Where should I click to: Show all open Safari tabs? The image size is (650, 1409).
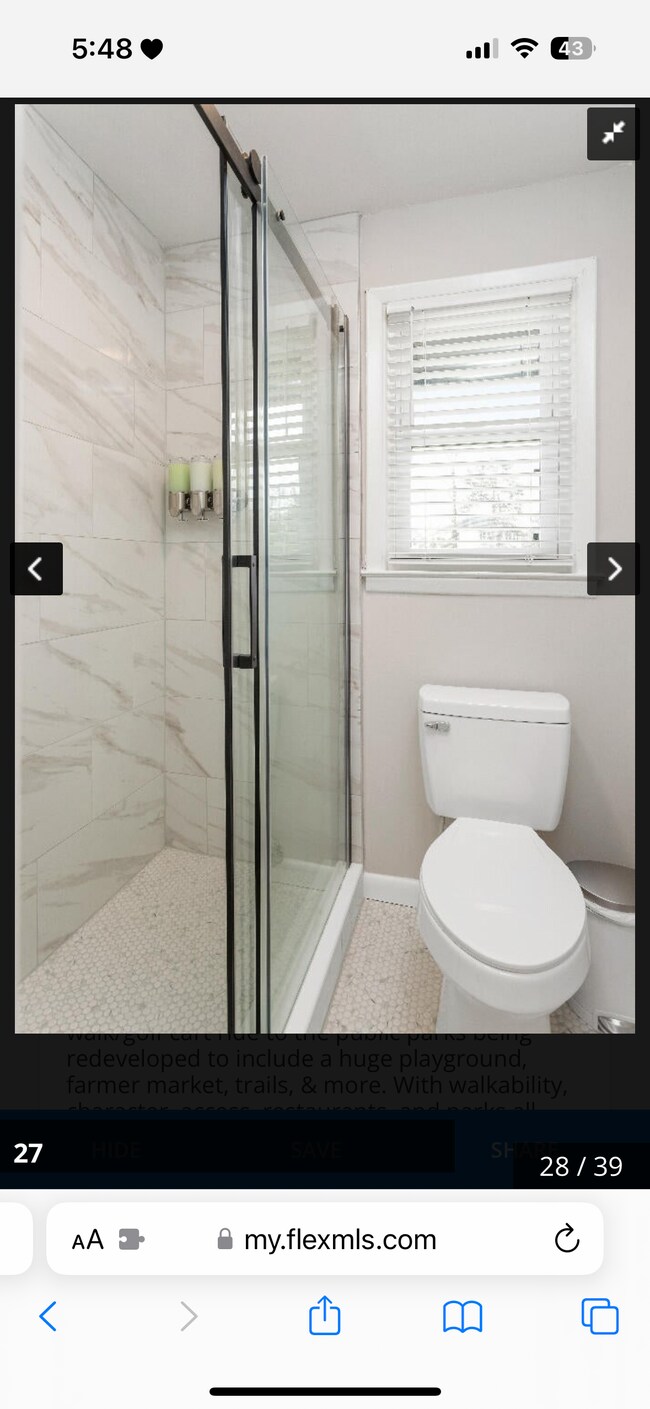click(x=599, y=1316)
